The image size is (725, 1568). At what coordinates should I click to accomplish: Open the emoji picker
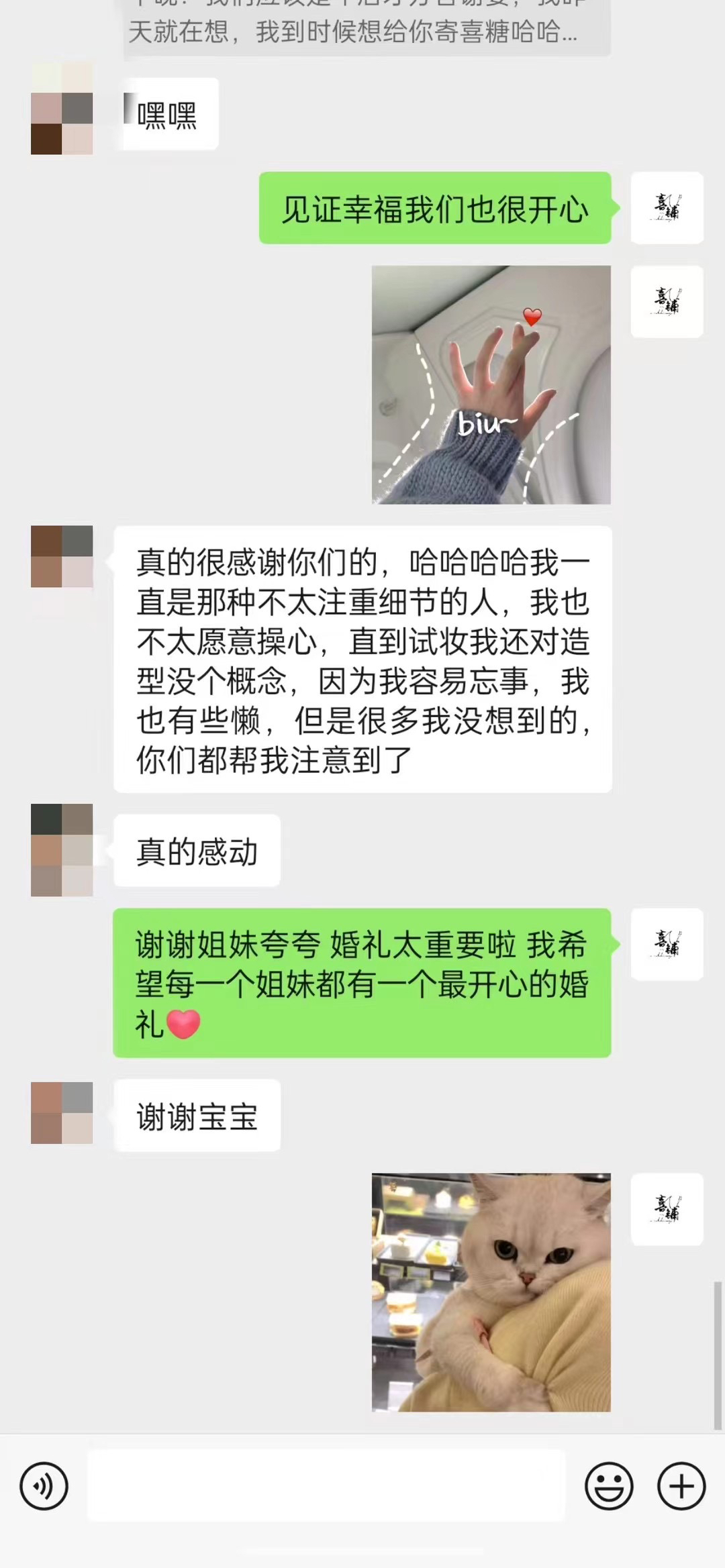pyautogui.click(x=609, y=1486)
